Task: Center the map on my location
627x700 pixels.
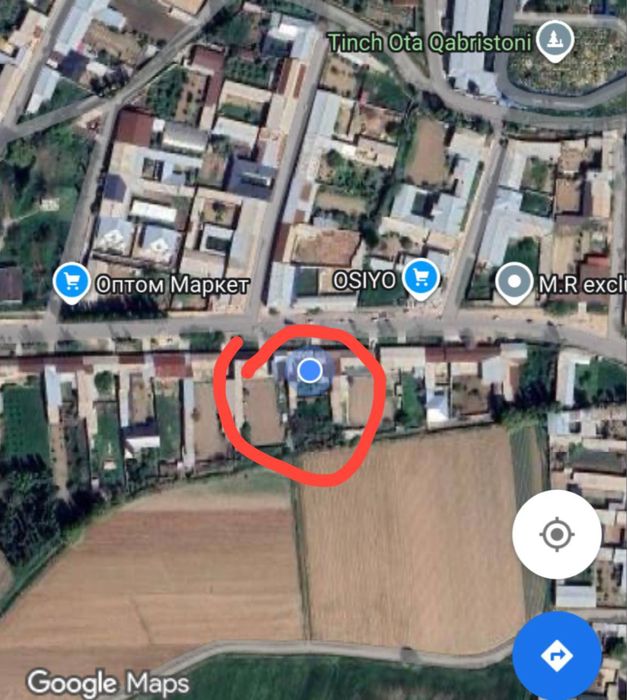Action: pyautogui.click(x=556, y=535)
